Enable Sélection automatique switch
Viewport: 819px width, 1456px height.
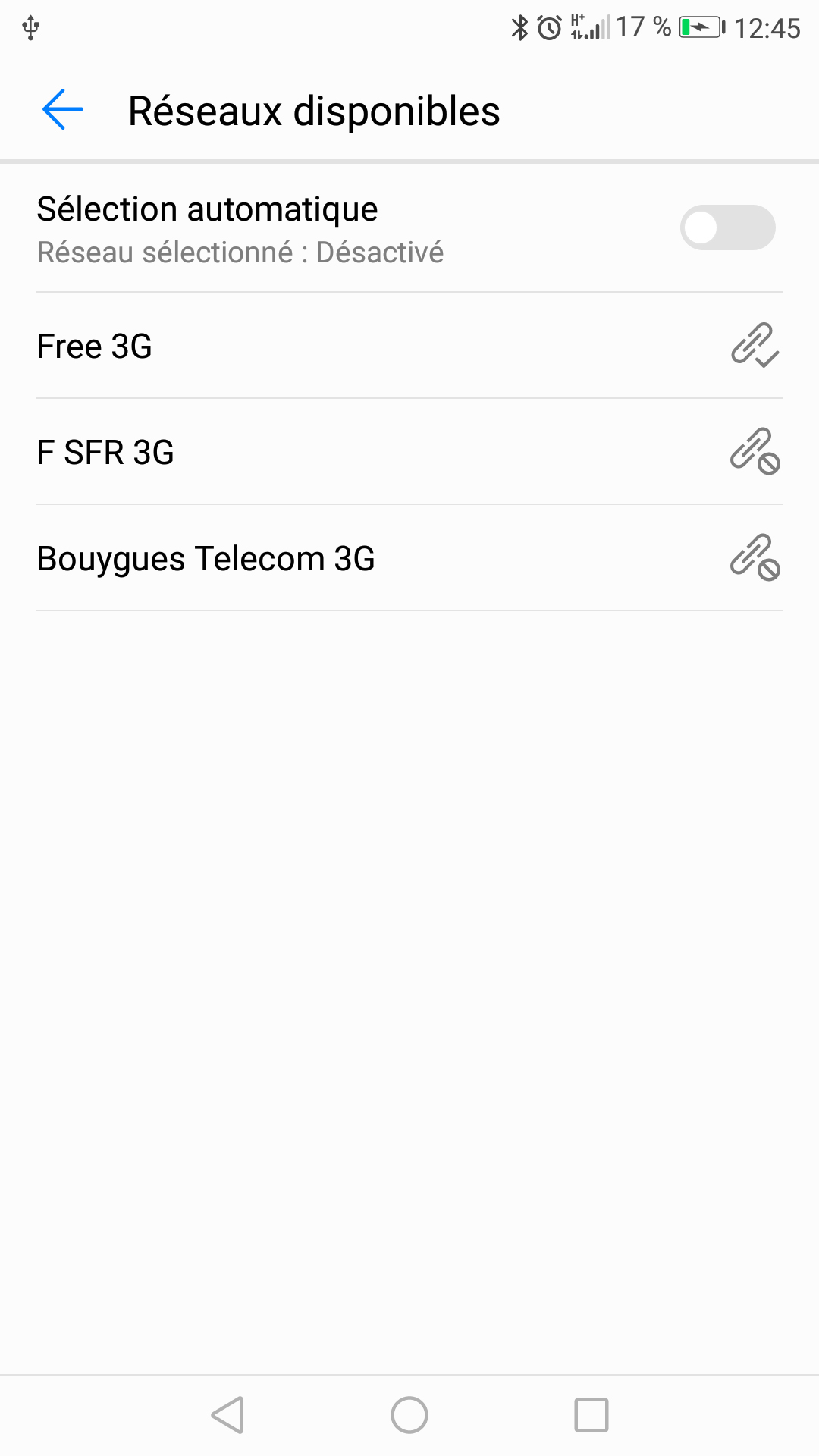[x=726, y=227]
